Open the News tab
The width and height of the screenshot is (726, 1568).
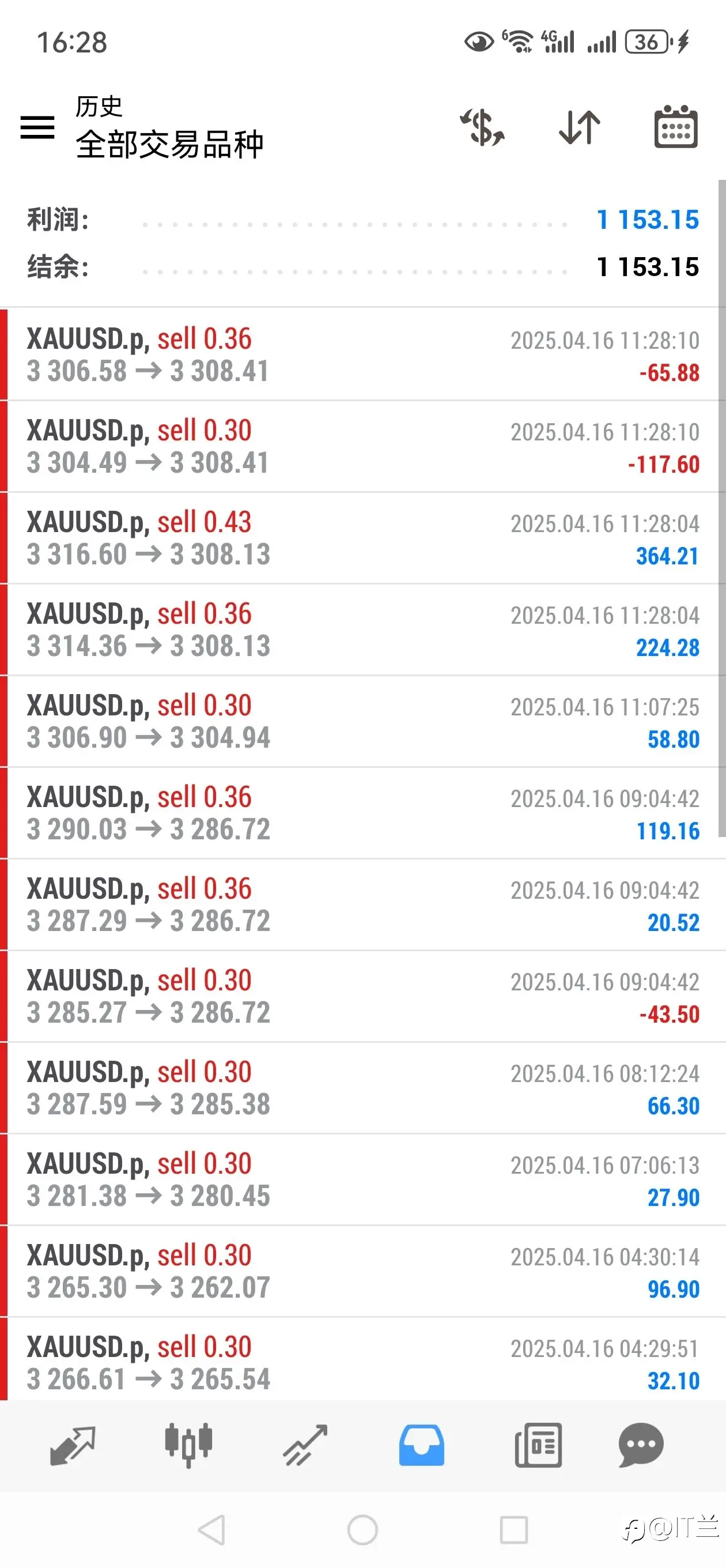click(538, 1445)
